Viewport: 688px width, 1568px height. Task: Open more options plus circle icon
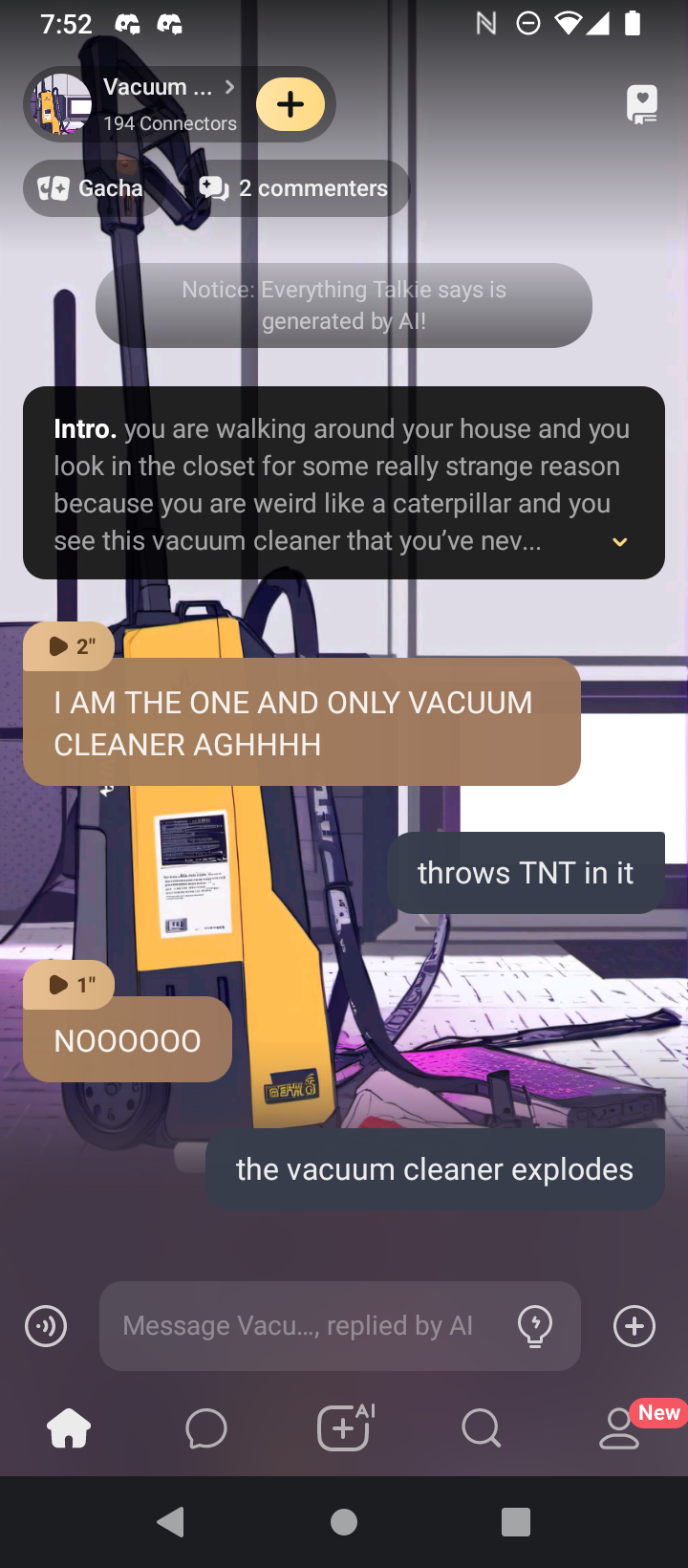pos(634,1326)
